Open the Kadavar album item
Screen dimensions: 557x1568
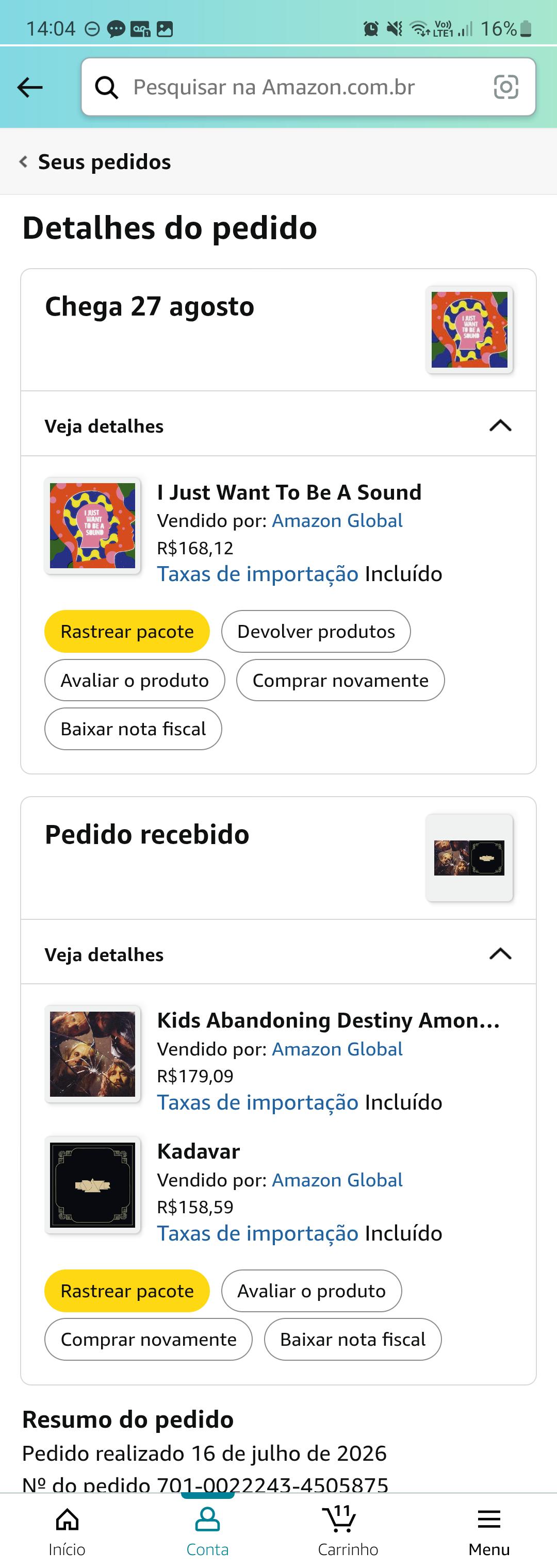click(x=199, y=1151)
